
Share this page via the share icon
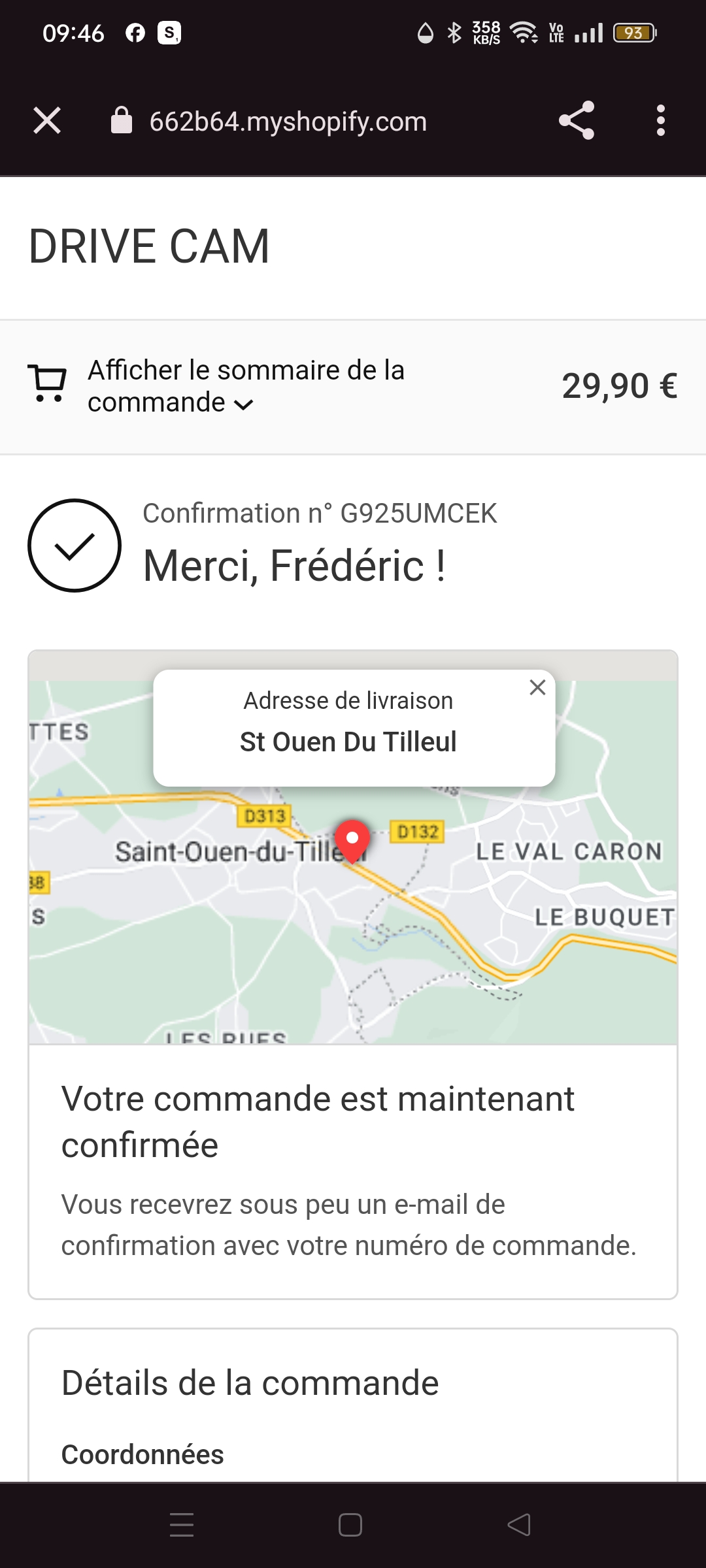tap(577, 120)
